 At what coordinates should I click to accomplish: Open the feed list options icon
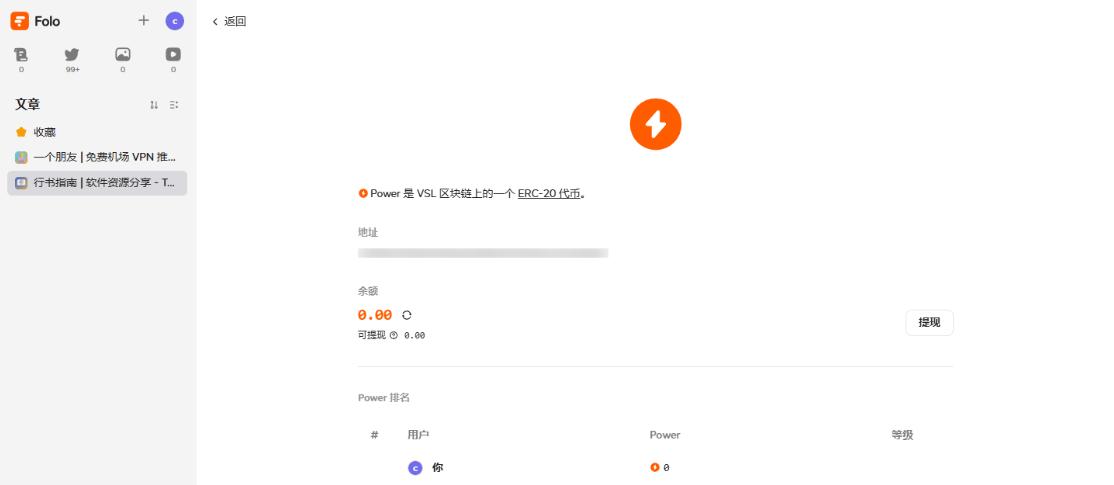point(174,105)
